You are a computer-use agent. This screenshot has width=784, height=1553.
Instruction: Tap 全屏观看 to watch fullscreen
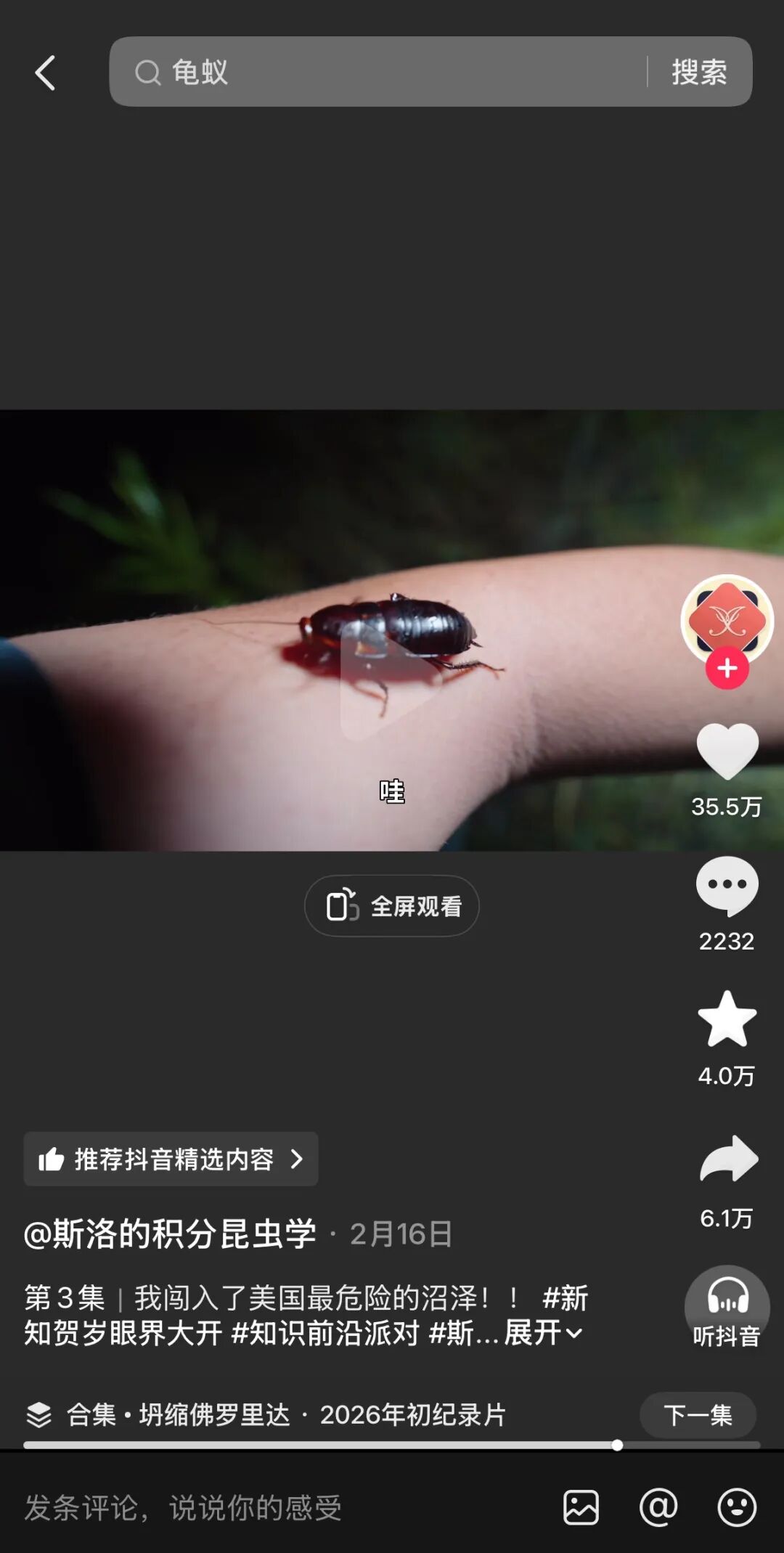(392, 906)
